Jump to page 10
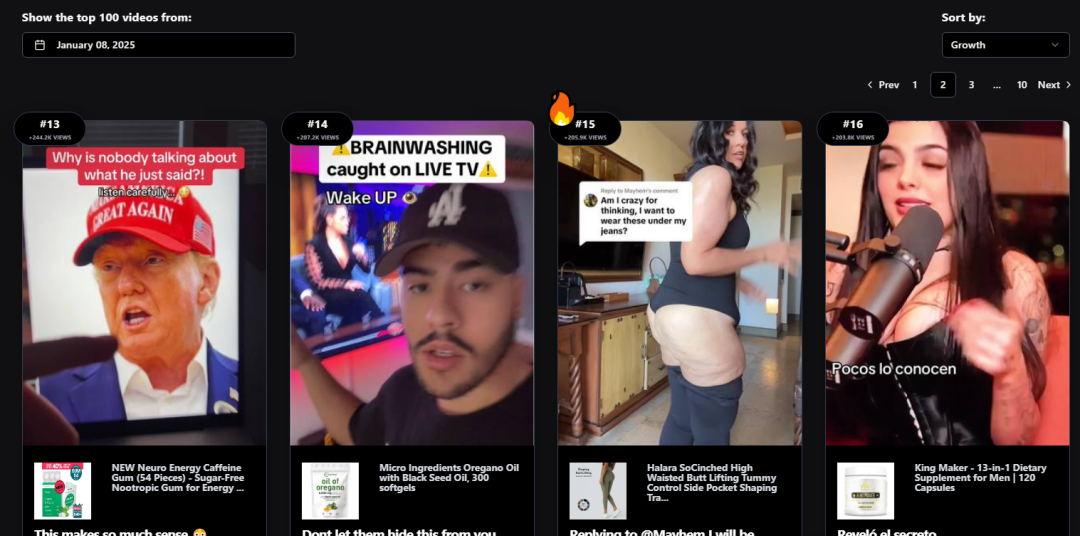1080x536 pixels. point(1022,85)
